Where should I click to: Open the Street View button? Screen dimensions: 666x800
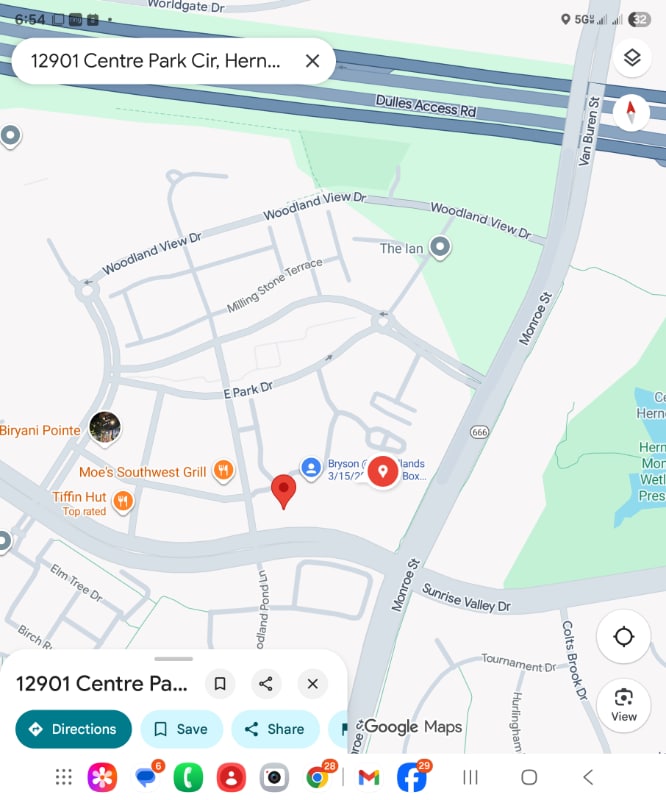(624, 704)
